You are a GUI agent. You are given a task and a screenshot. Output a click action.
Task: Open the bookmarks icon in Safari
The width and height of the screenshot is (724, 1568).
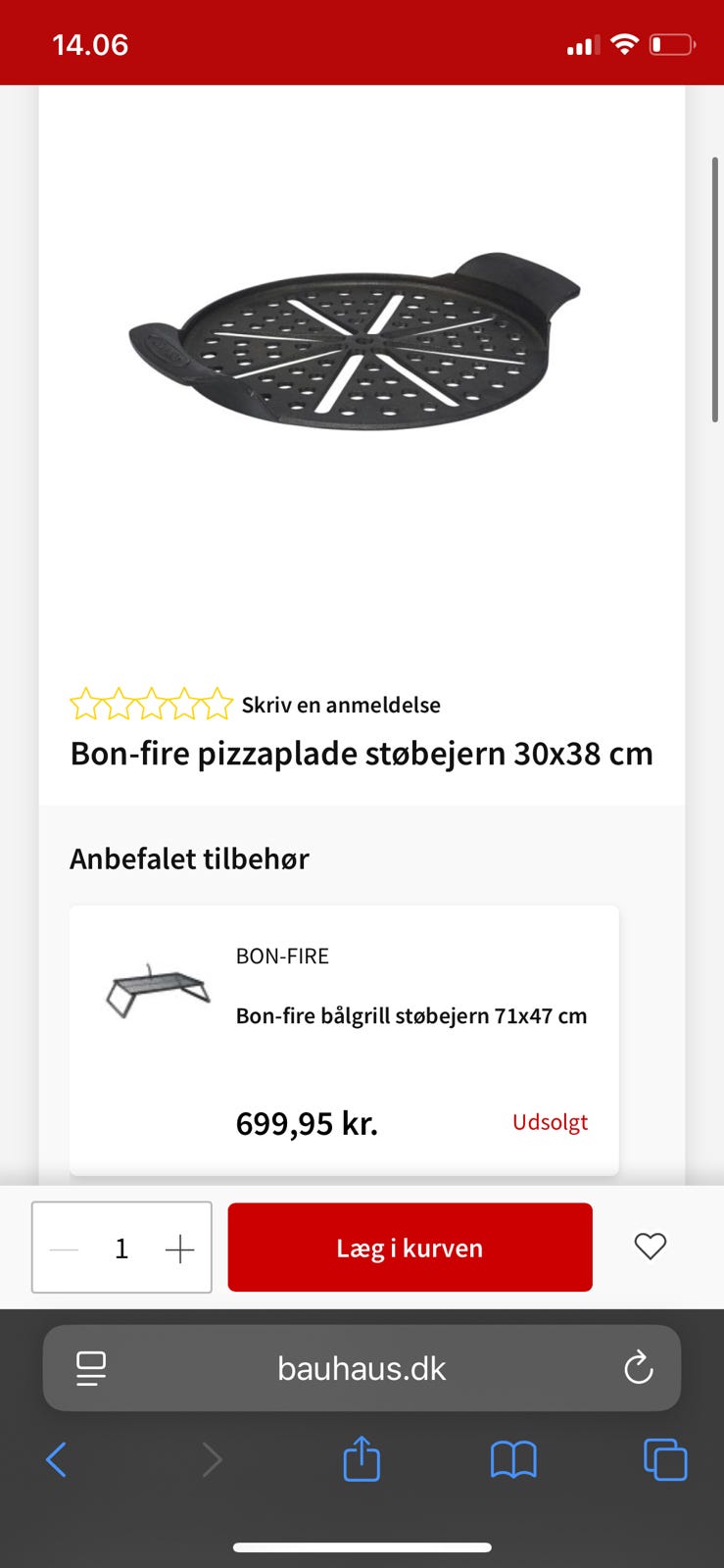[x=513, y=1459]
